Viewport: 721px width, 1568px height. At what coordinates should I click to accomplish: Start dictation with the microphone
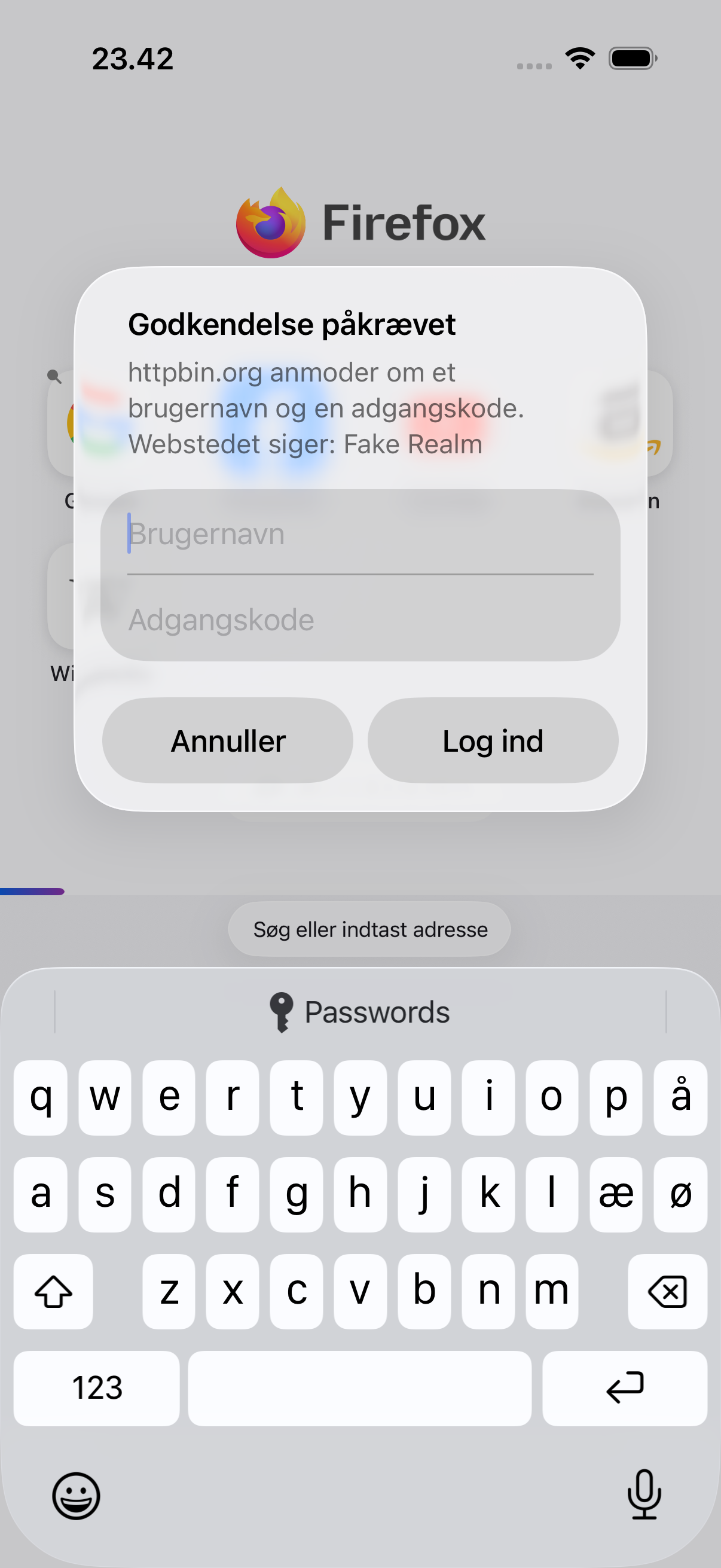tap(644, 1495)
